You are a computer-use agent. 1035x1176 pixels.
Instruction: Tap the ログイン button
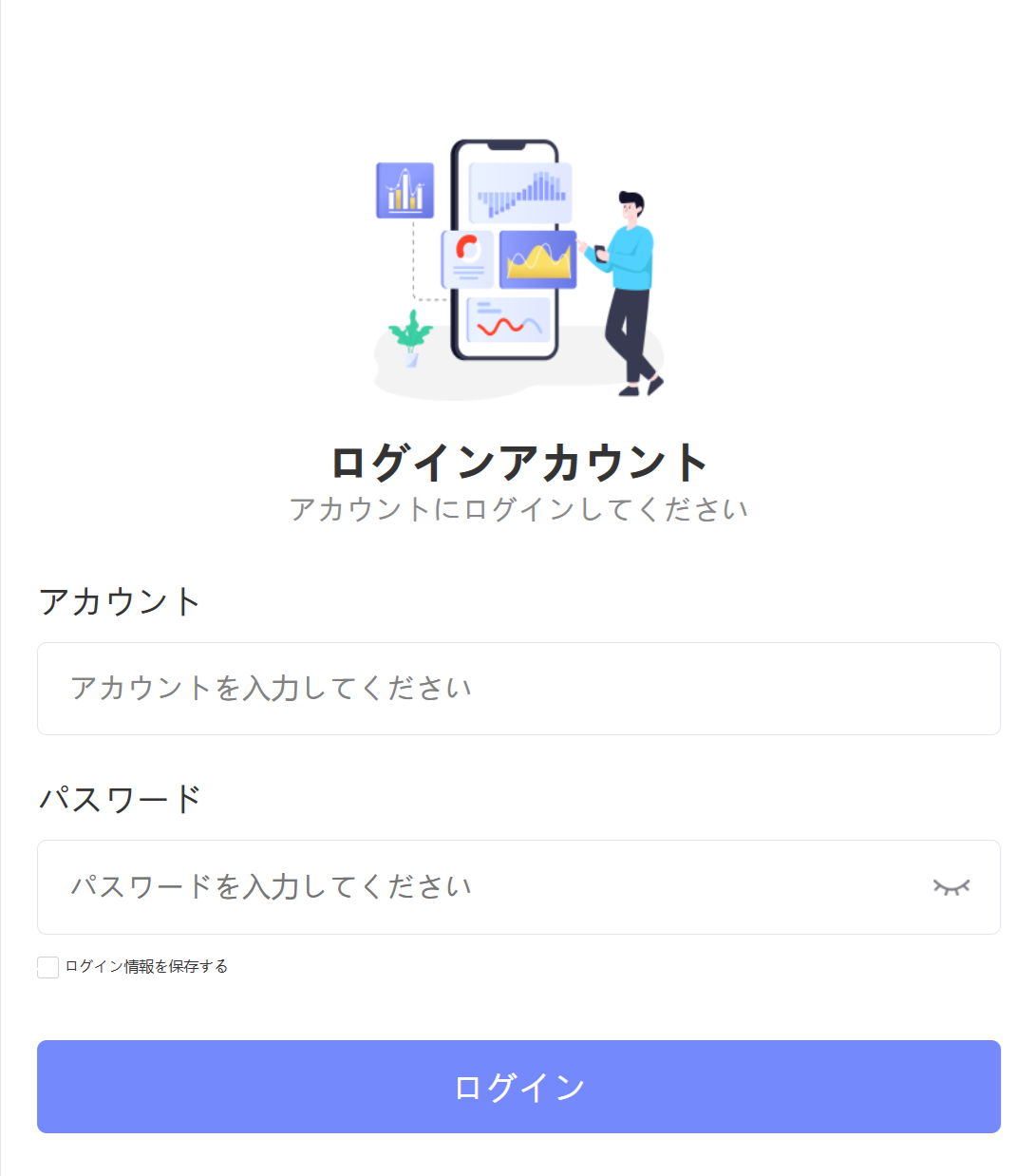tap(518, 1087)
